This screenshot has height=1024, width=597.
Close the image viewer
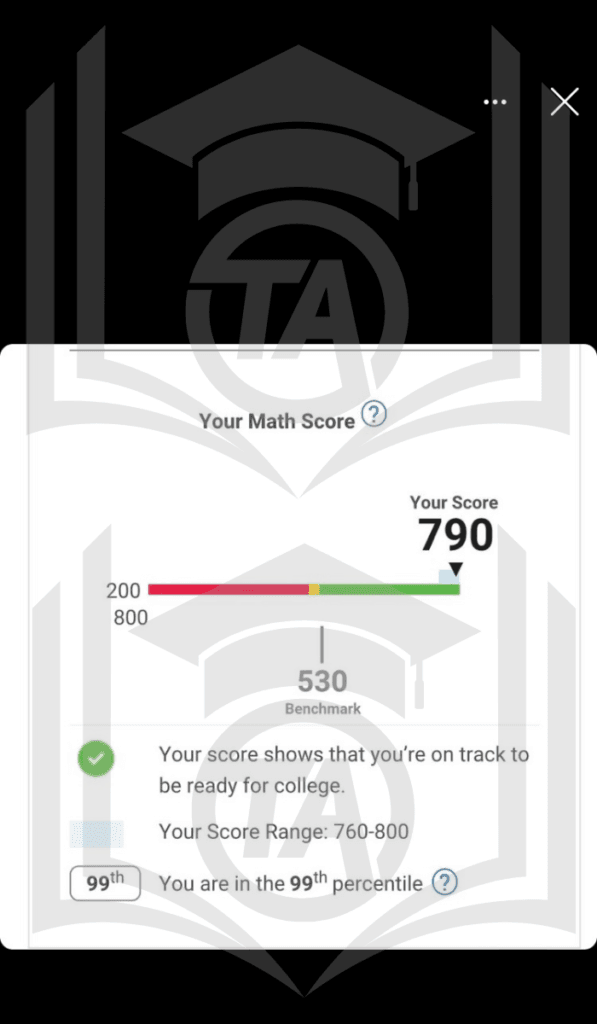[564, 102]
